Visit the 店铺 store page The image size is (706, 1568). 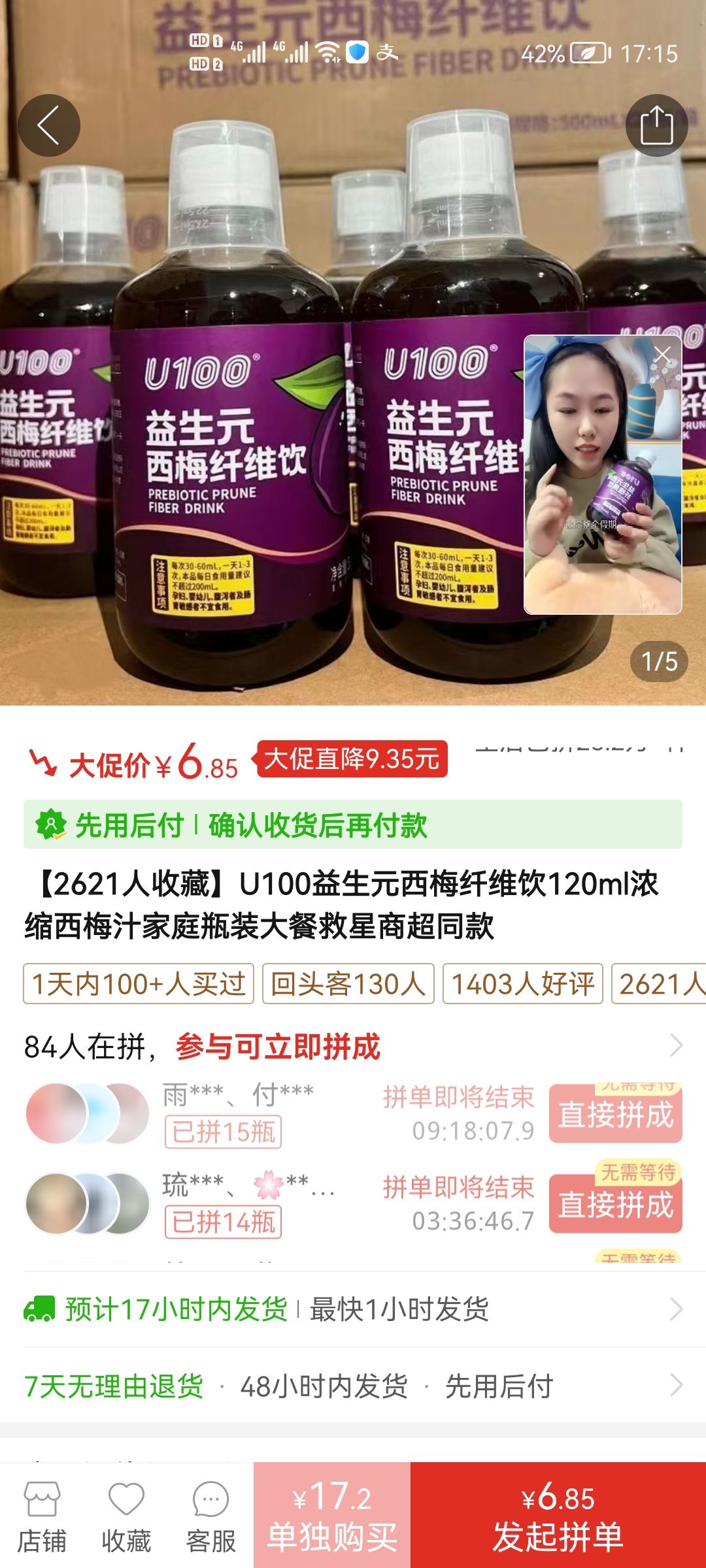pos(42,1516)
